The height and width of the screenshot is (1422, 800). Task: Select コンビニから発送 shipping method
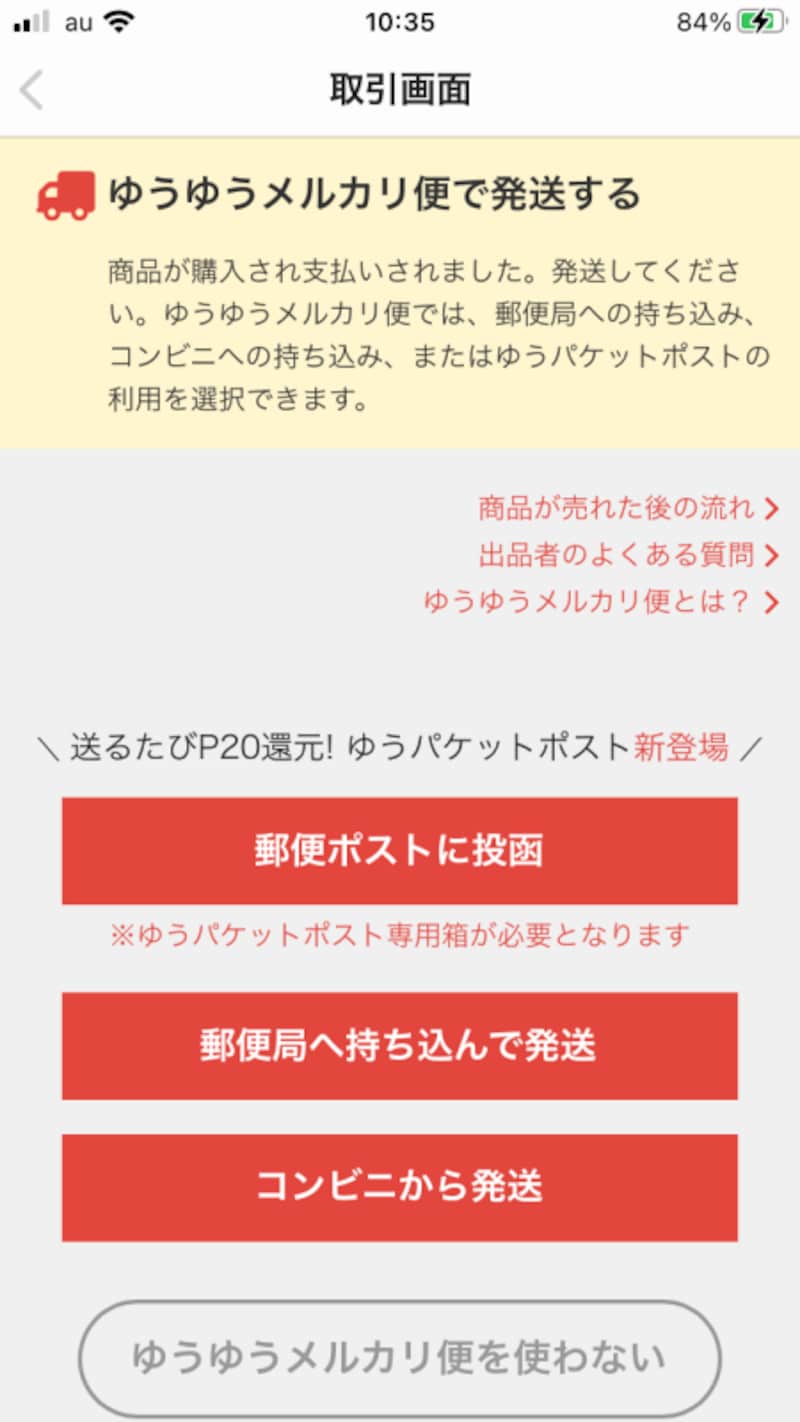click(x=399, y=1189)
